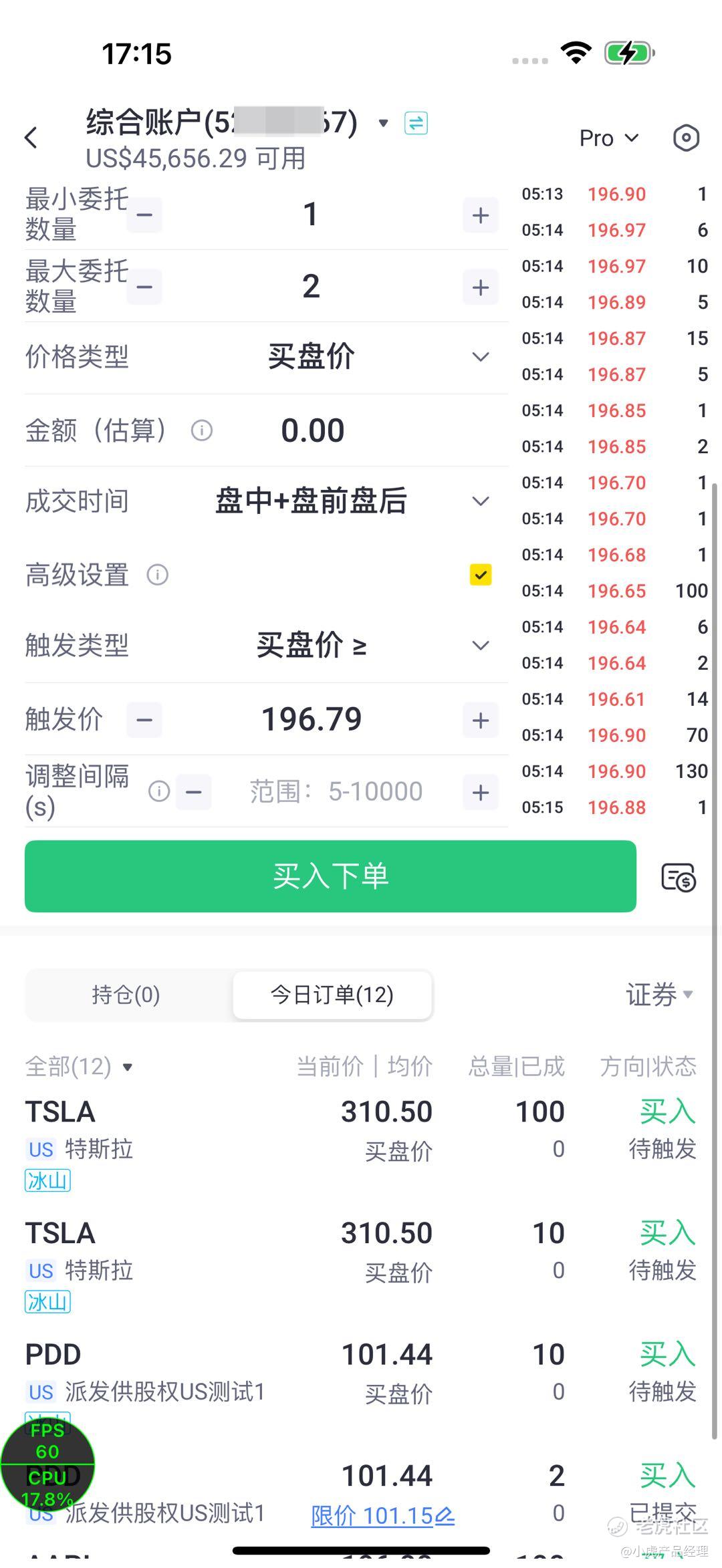The height and width of the screenshot is (1568, 722).
Task: Go back using the top-left arrow
Action: pyautogui.click(x=31, y=138)
